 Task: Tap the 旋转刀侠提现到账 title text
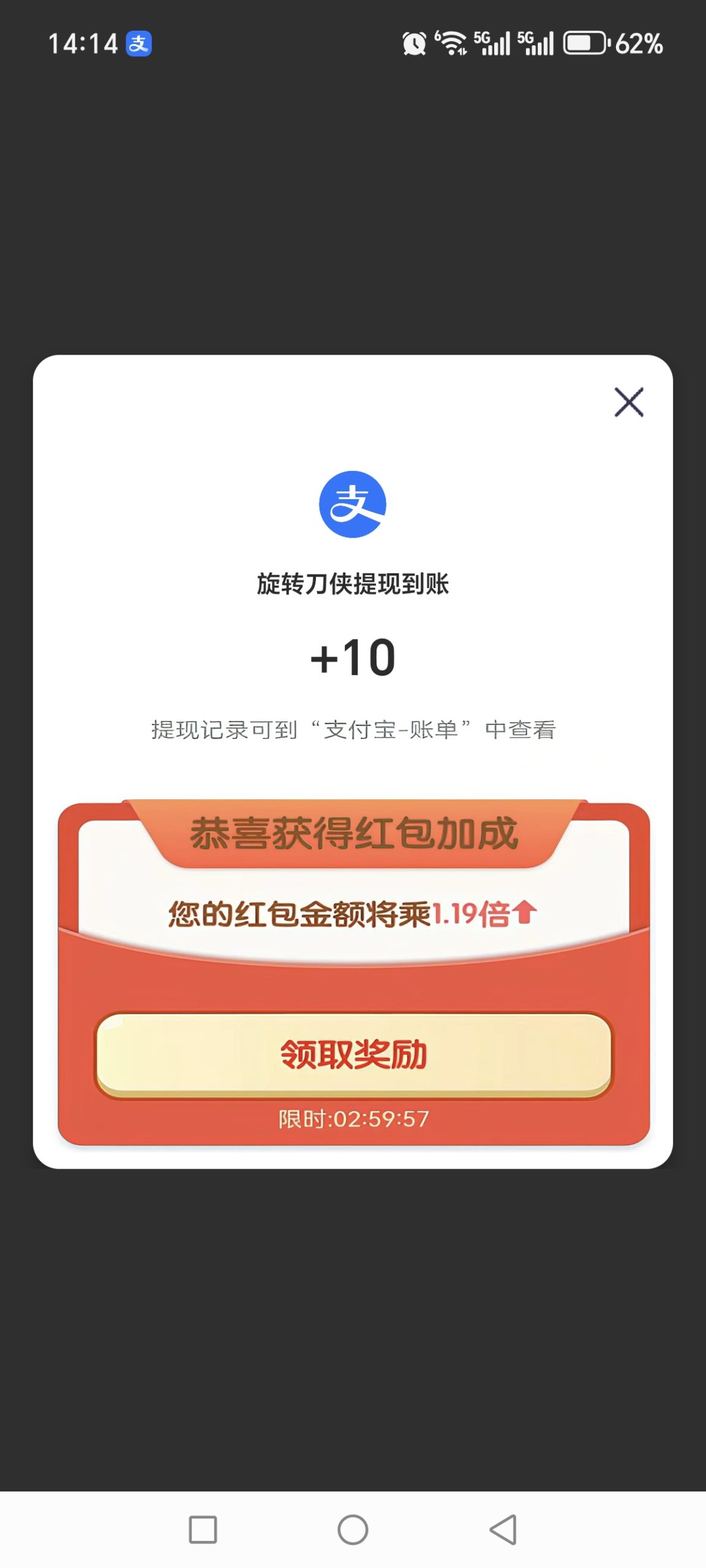(353, 585)
